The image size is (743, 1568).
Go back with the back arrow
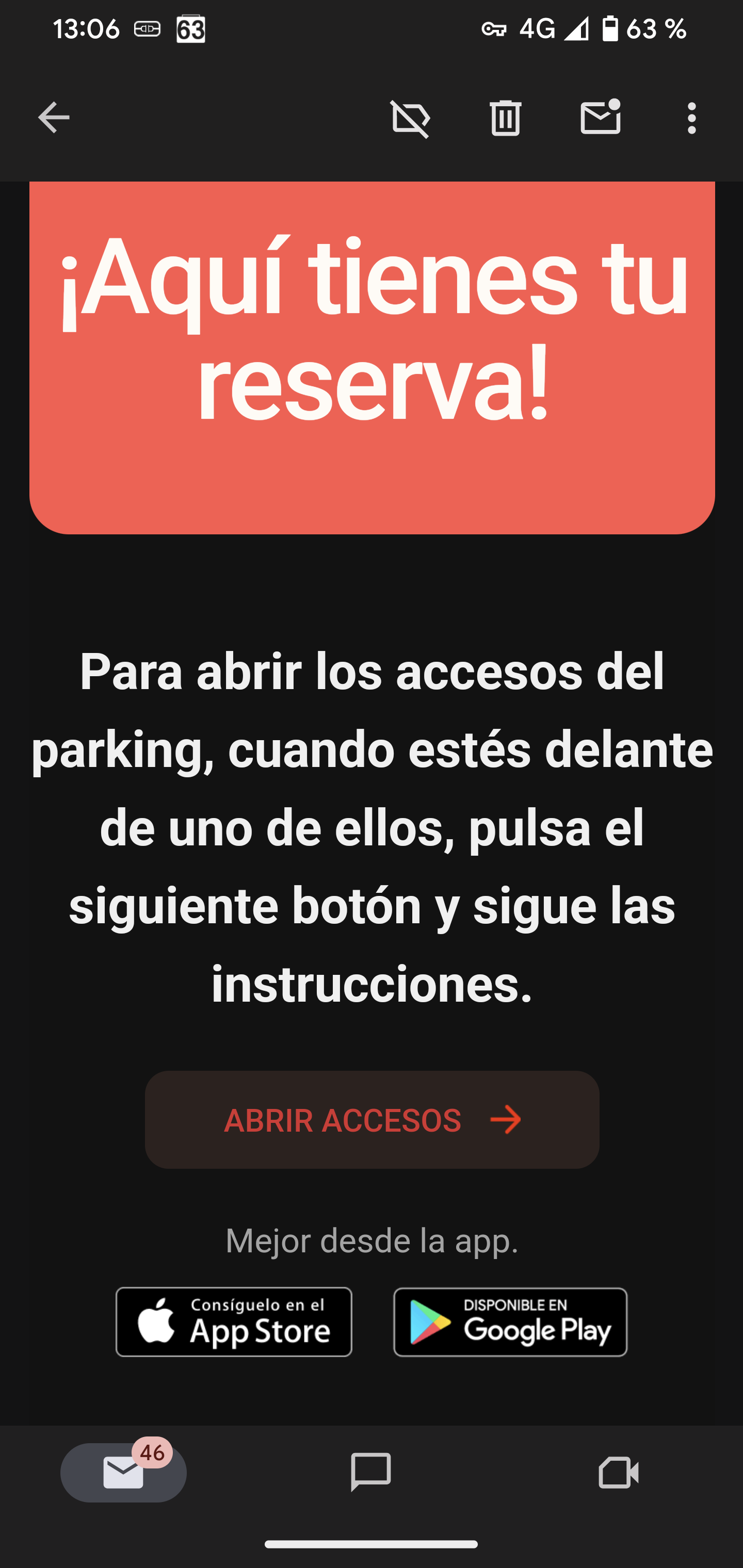pyautogui.click(x=53, y=118)
